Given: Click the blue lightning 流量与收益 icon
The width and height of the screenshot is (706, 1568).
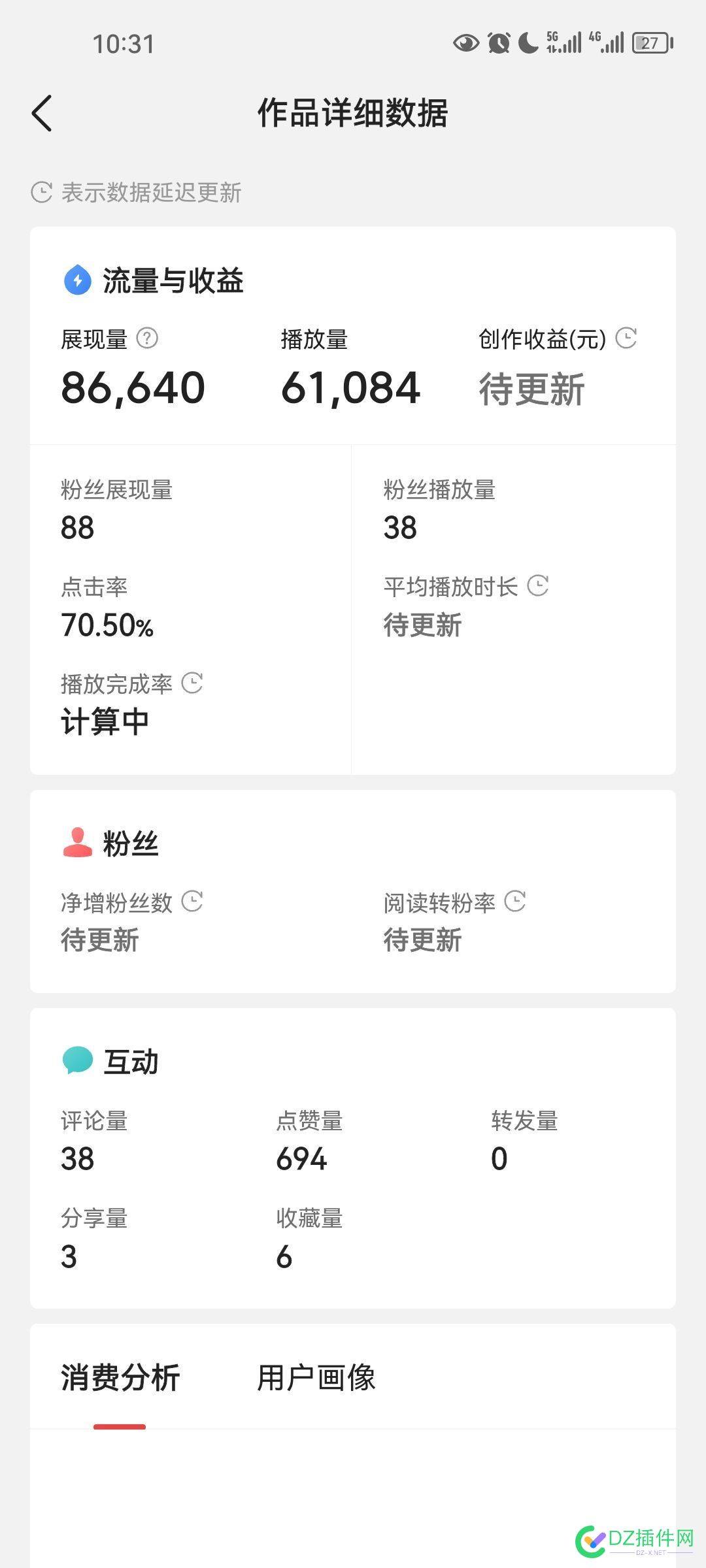Looking at the screenshot, I should coord(76,280).
